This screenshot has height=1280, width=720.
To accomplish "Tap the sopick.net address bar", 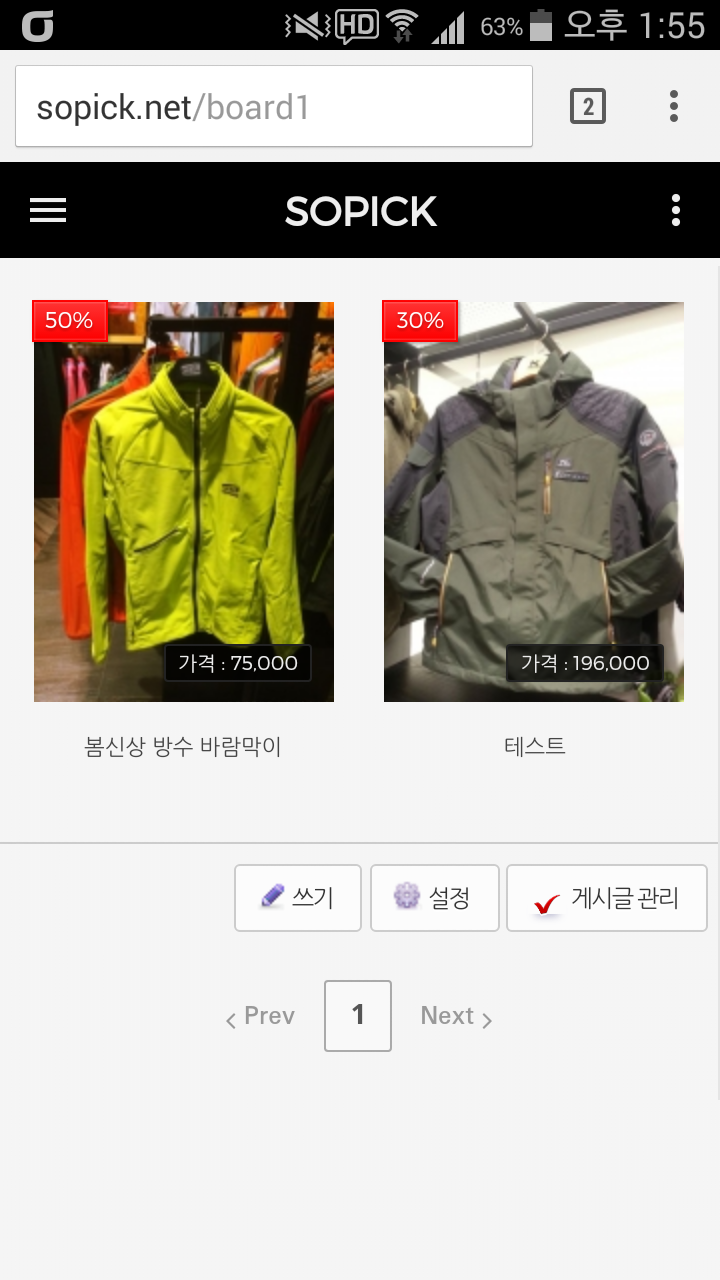I will (274, 105).
